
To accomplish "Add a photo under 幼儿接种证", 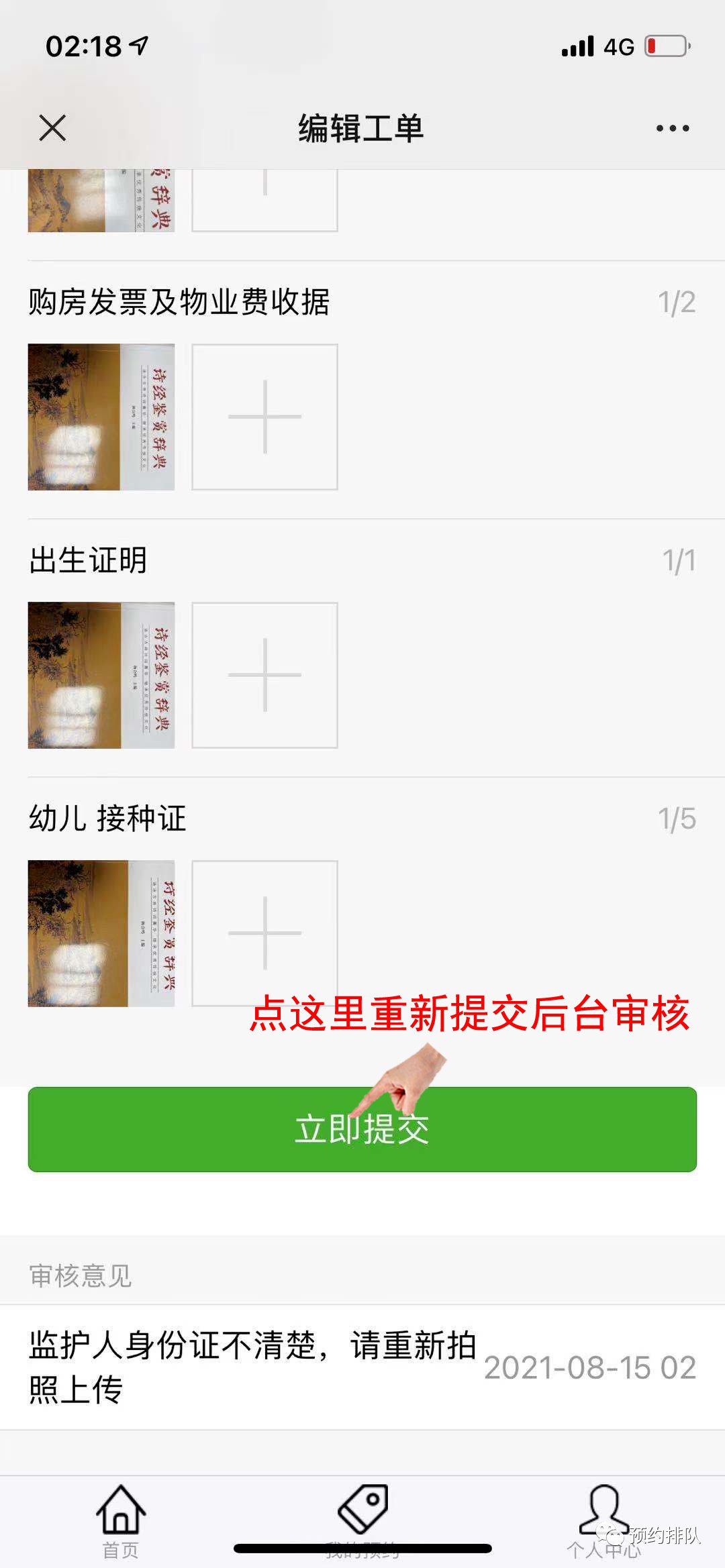I will (264, 933).
